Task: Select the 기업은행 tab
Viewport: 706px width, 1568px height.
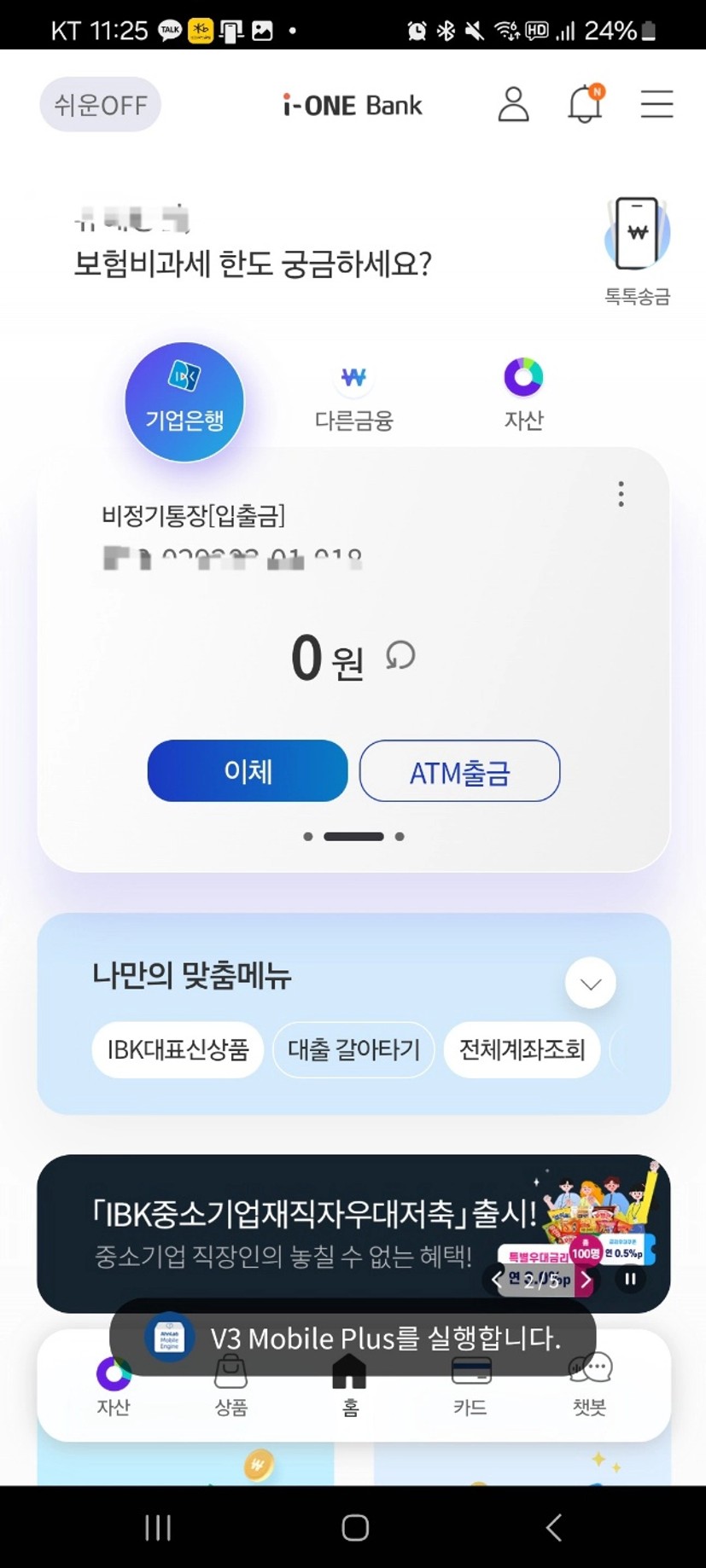Action: point(184,402)
